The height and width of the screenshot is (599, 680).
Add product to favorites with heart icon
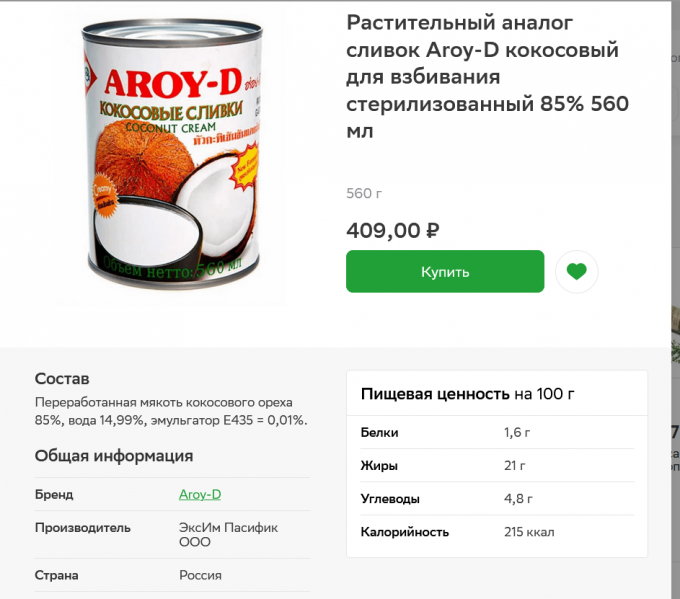click(576, 271)
